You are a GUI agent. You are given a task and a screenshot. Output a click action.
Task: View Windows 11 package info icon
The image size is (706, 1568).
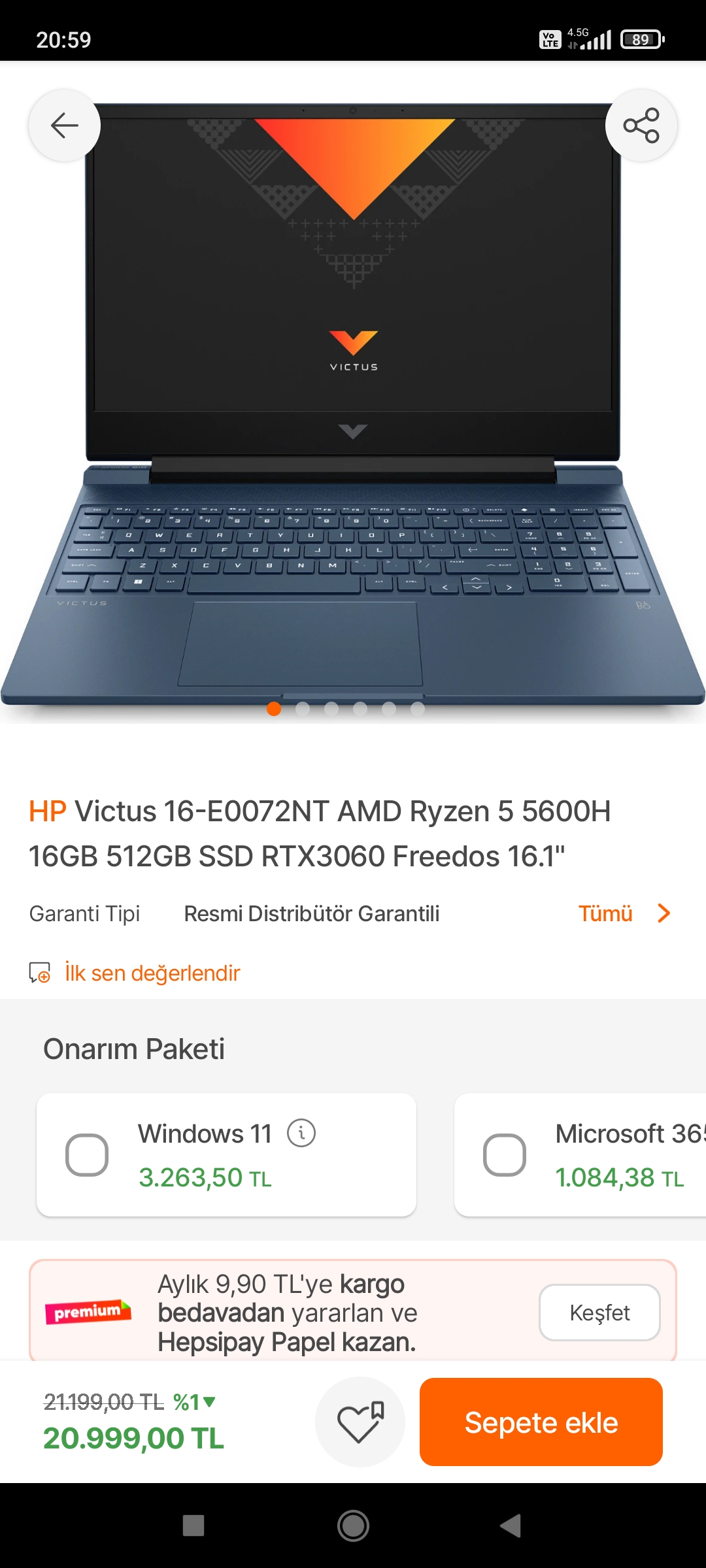tap(301, 1134)
